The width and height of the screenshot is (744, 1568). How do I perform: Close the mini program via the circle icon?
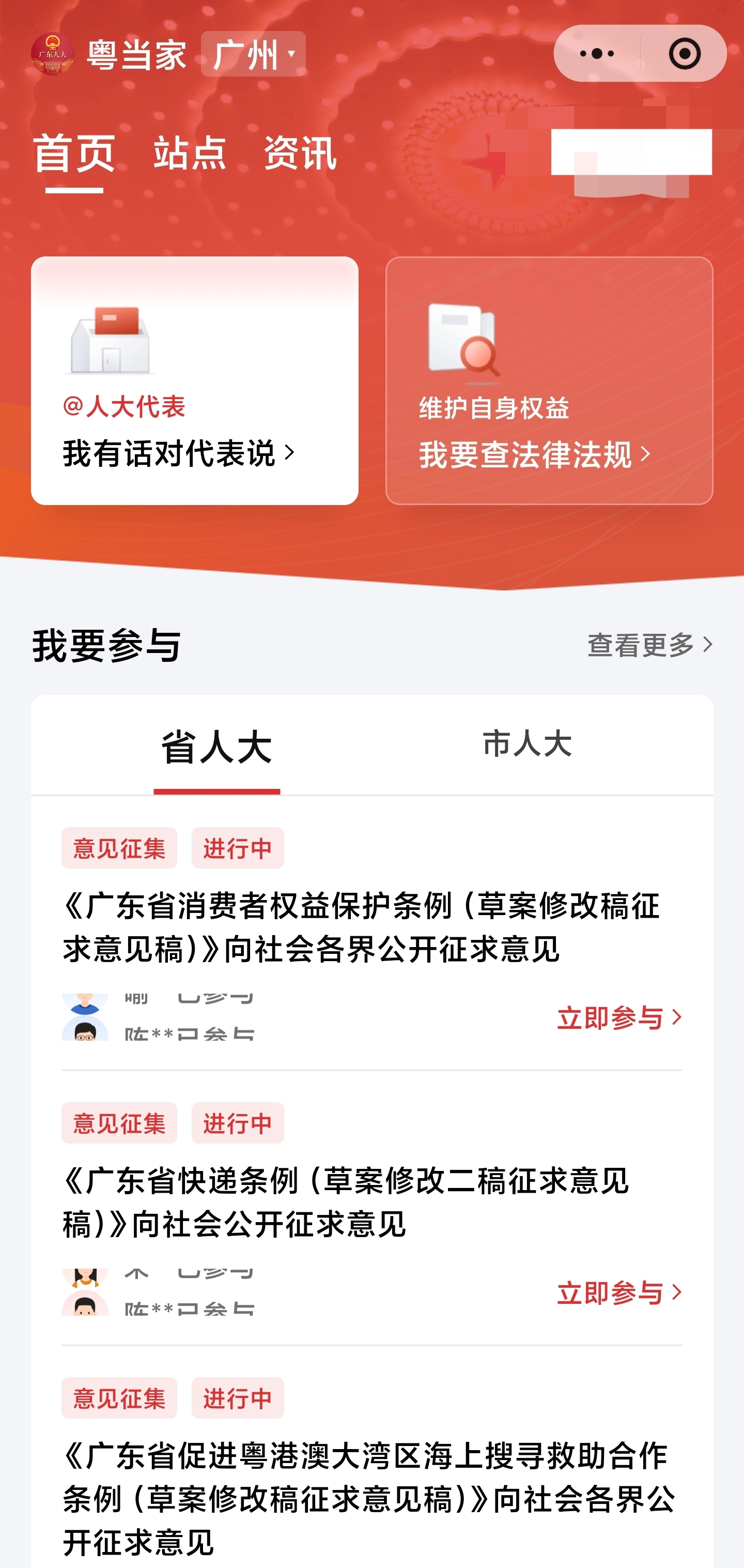[684, 54]
